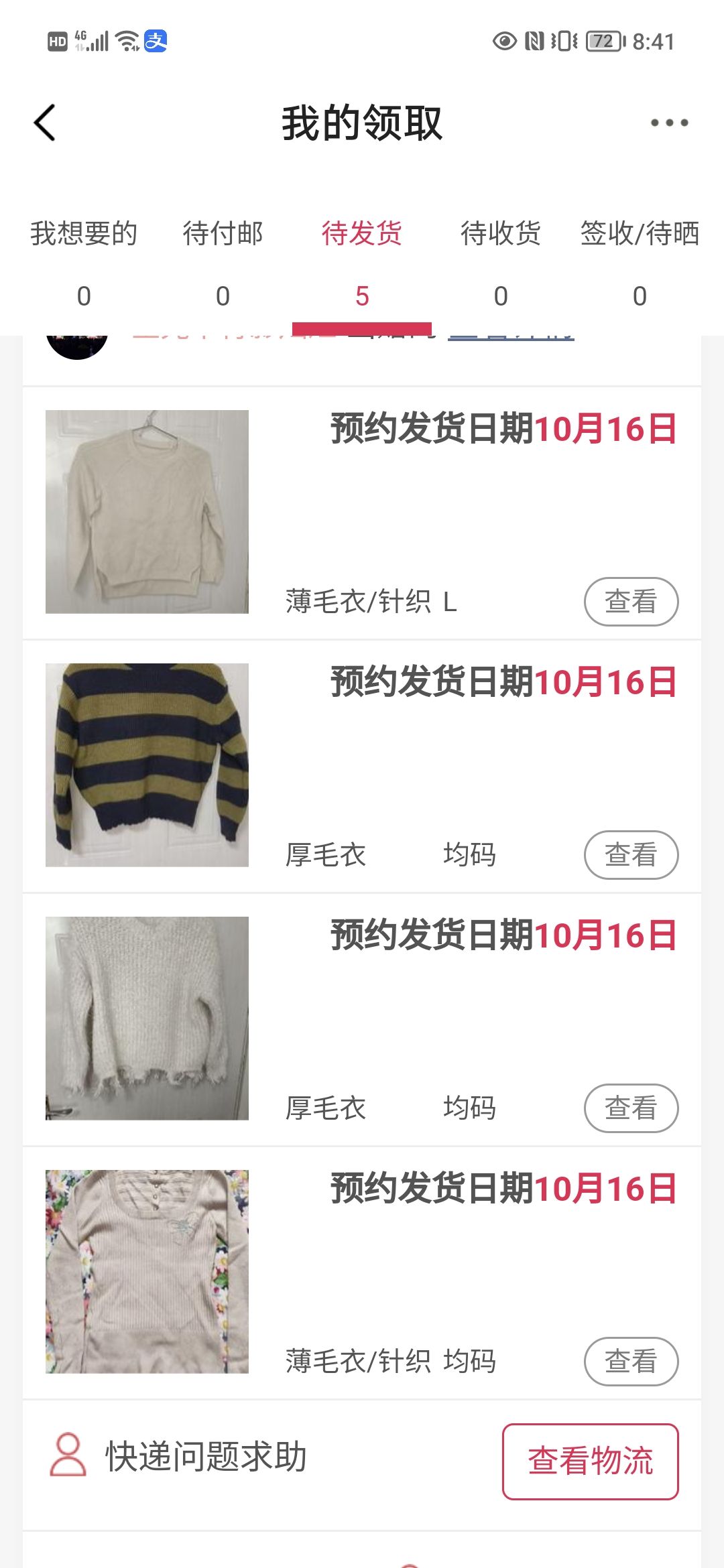Open the pink 薄毛衣/针织 均码 photo

click(147, 1272)
